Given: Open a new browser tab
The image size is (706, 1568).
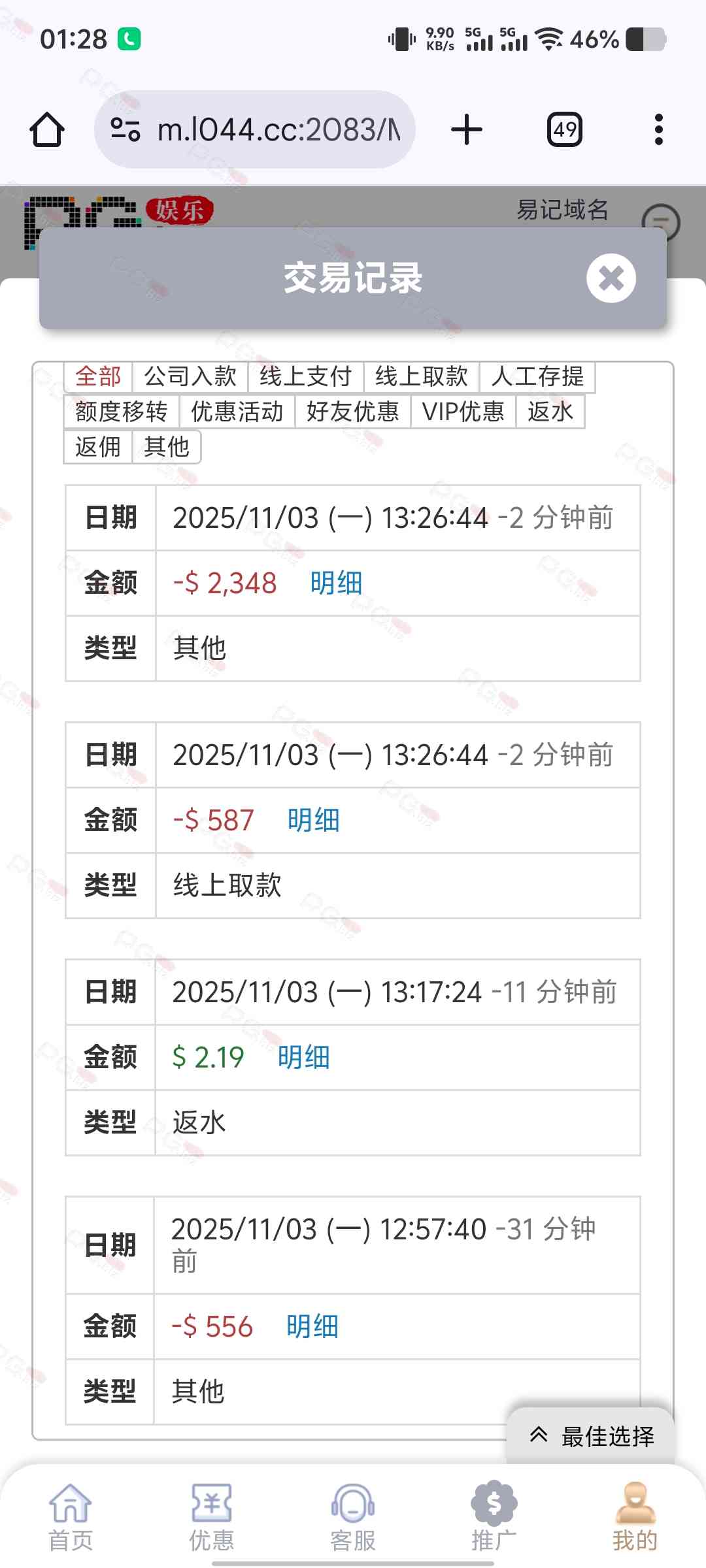Looking at the screenshot, I should click(x=467, y=129).
